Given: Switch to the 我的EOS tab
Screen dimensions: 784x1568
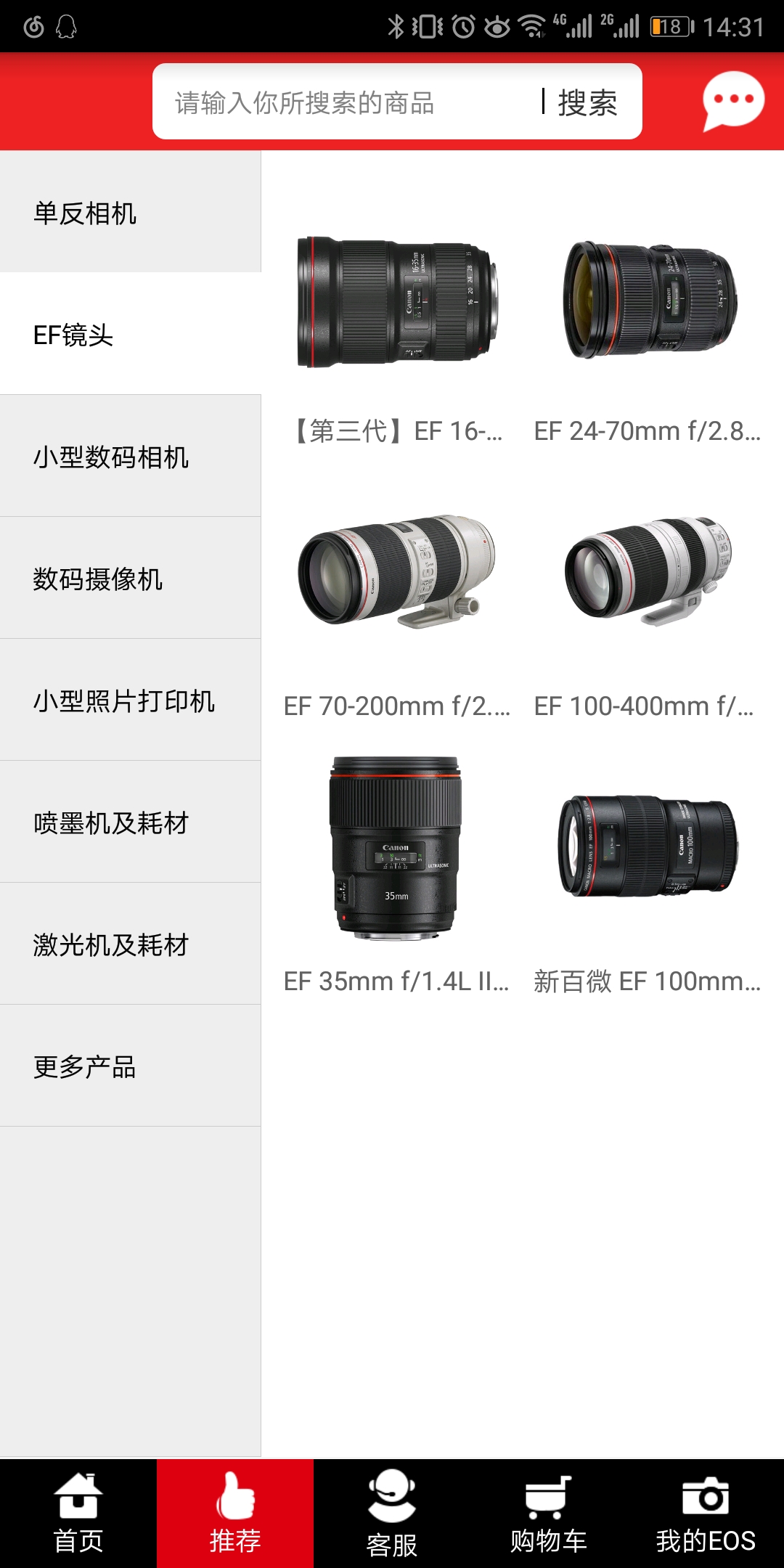Looking at the screenshot, I should click(x=706, y=1514).
